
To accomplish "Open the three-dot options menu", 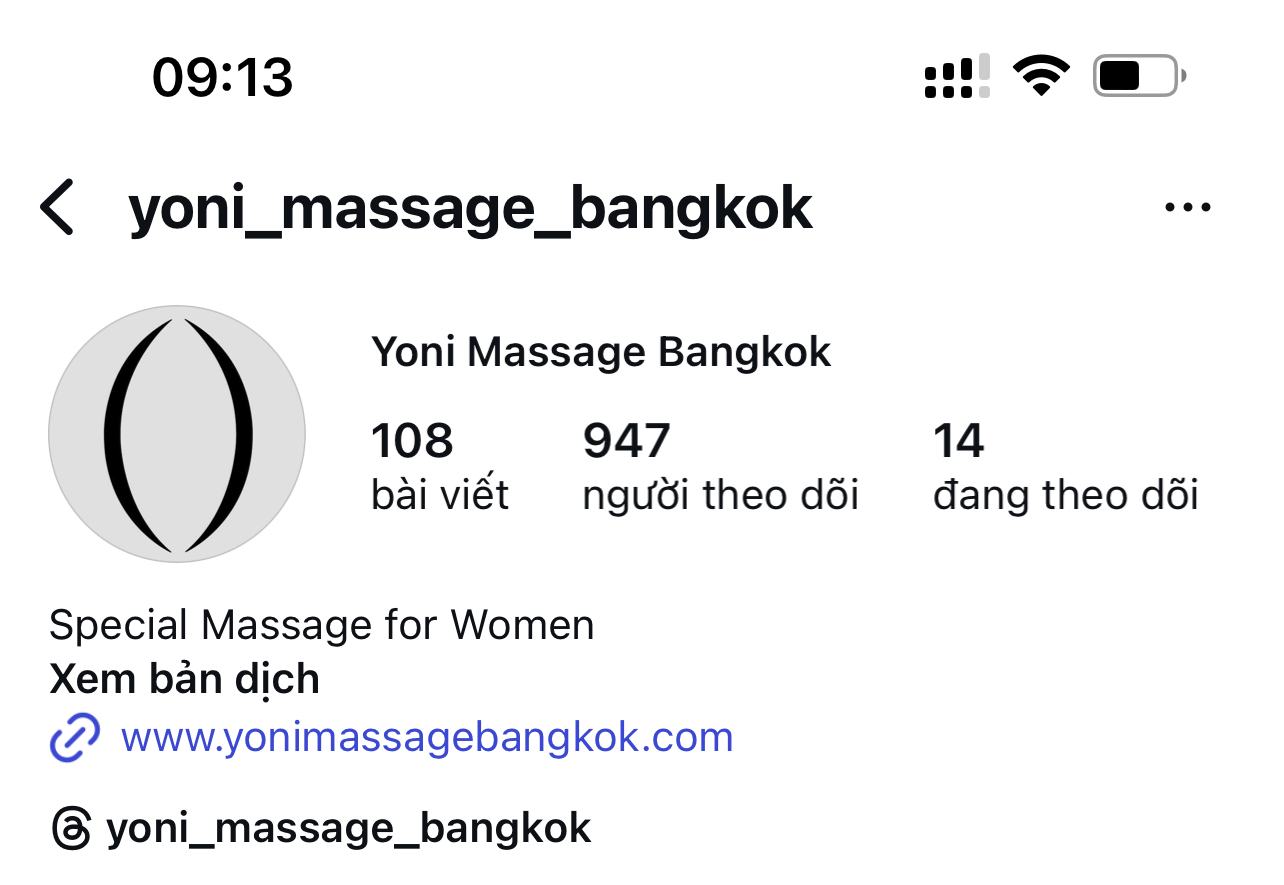I will click(1188, 208).
